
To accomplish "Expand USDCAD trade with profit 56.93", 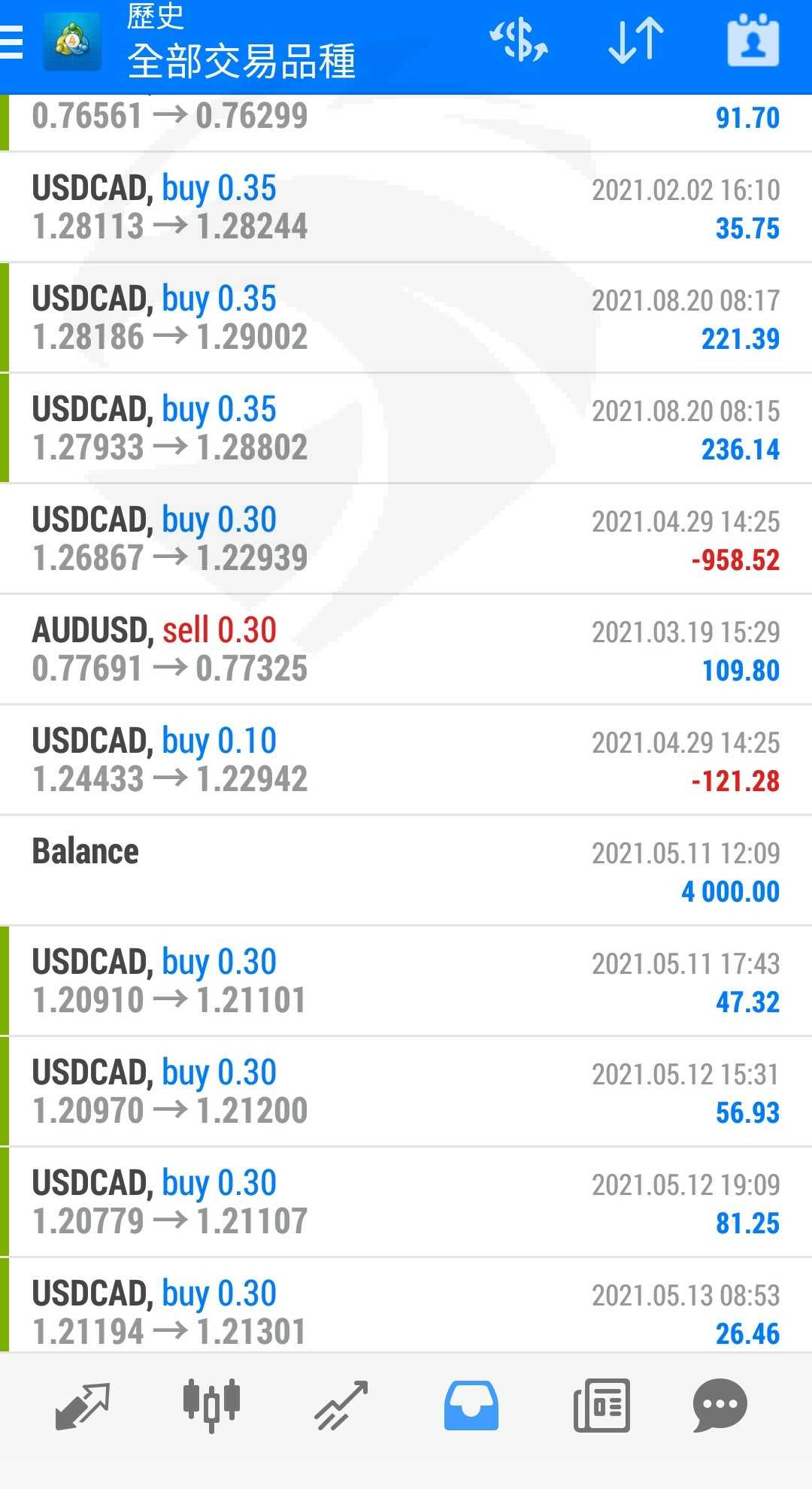I will coord(406,1091).
